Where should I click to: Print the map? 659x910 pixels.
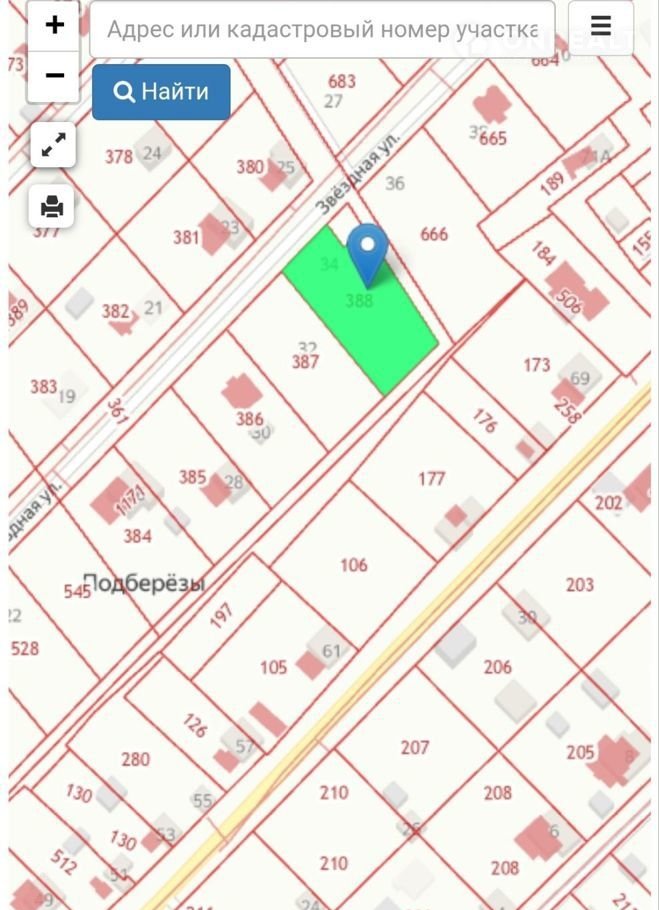pyautogui.click(x=53, y=207)
